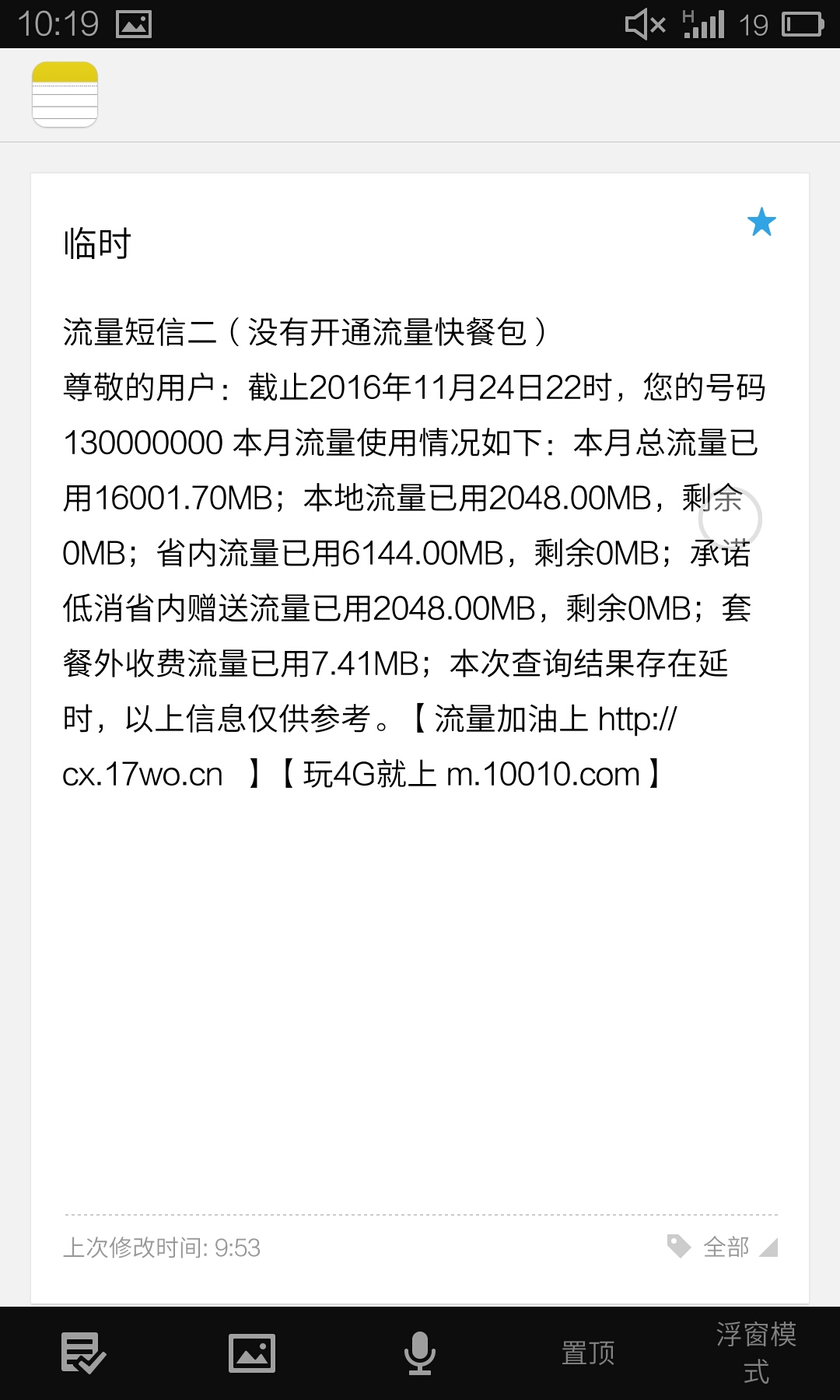Tap the yellow notes app icon

point(65,94)
